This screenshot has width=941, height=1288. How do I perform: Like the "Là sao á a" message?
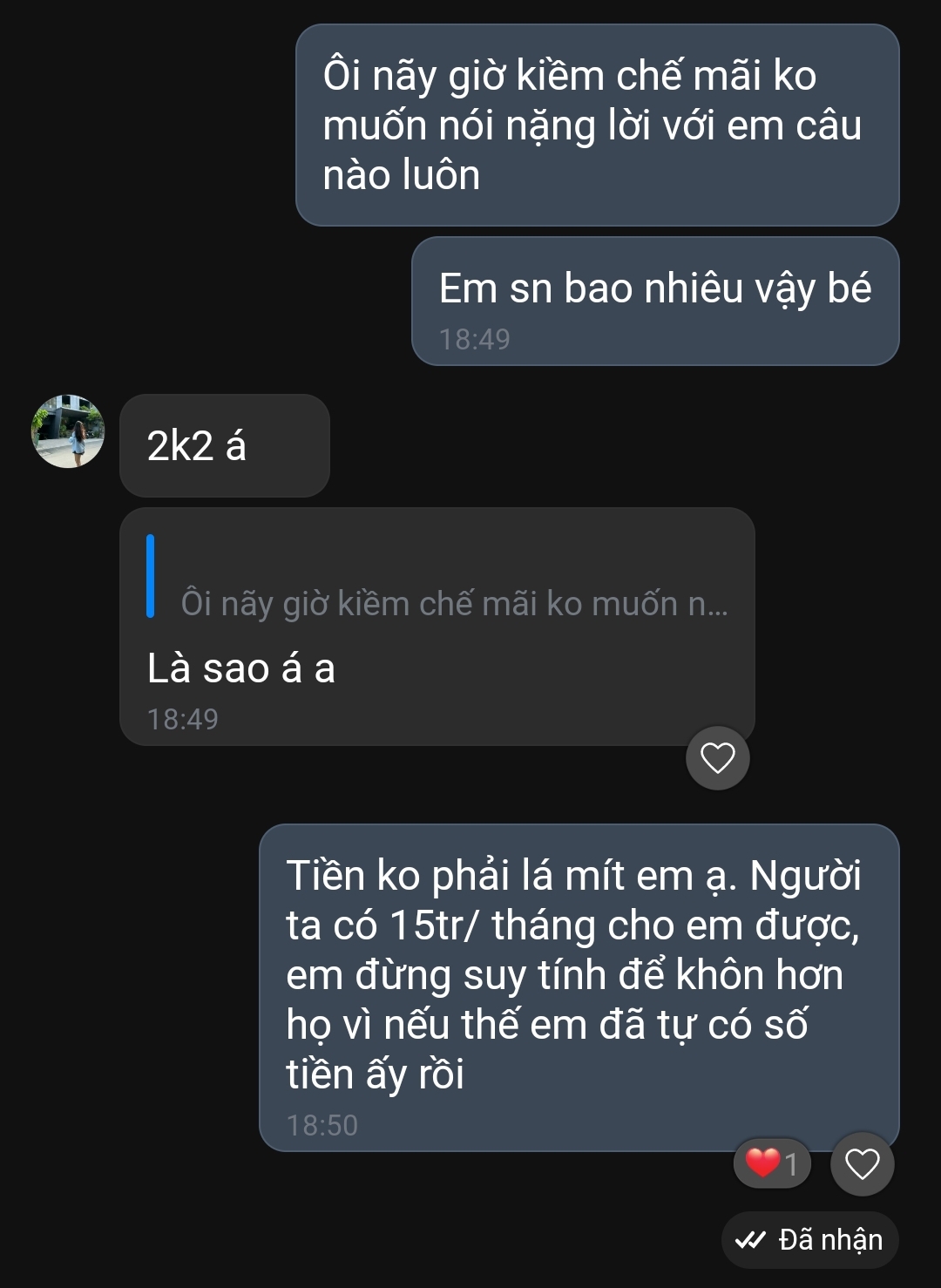point(718,758)
